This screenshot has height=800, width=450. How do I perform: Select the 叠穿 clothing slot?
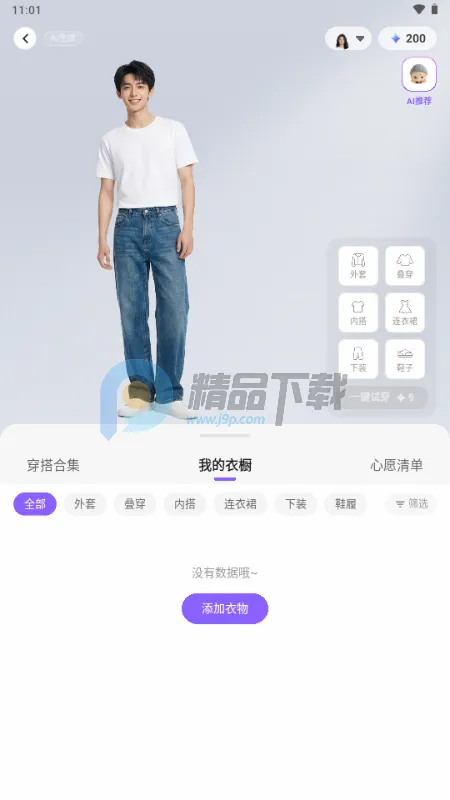coord(405,266)
